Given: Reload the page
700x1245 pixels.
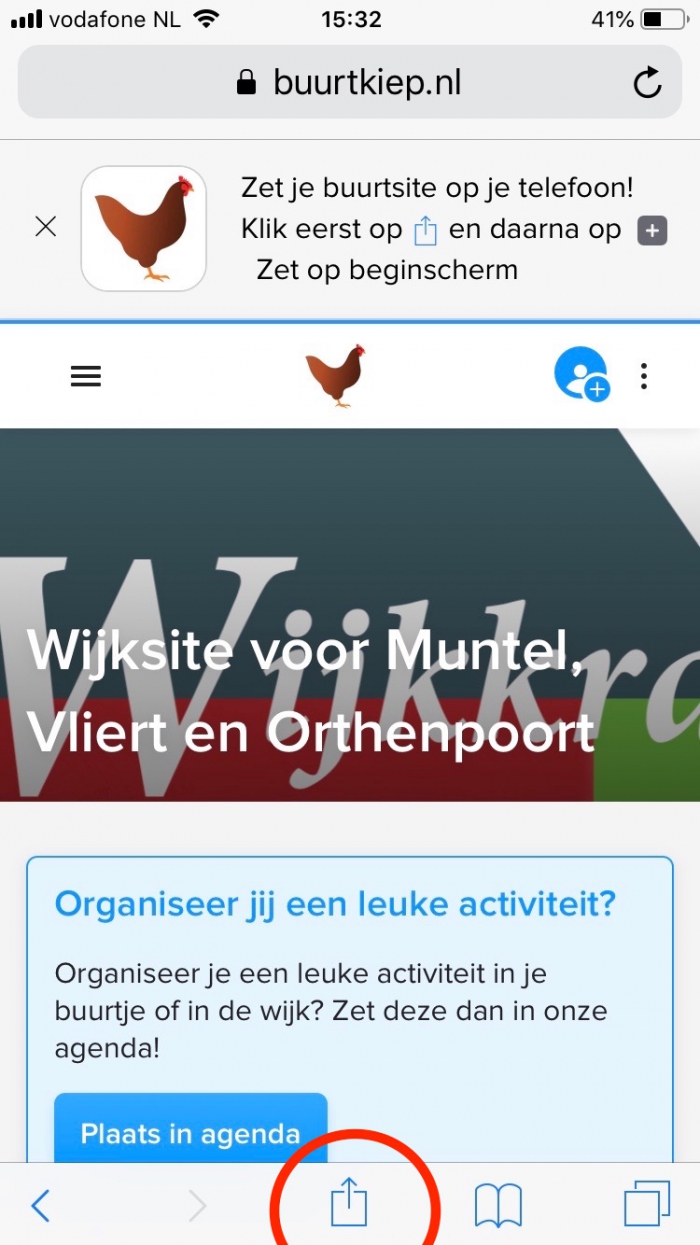Looking at the screenshot, I should (648, 82).
